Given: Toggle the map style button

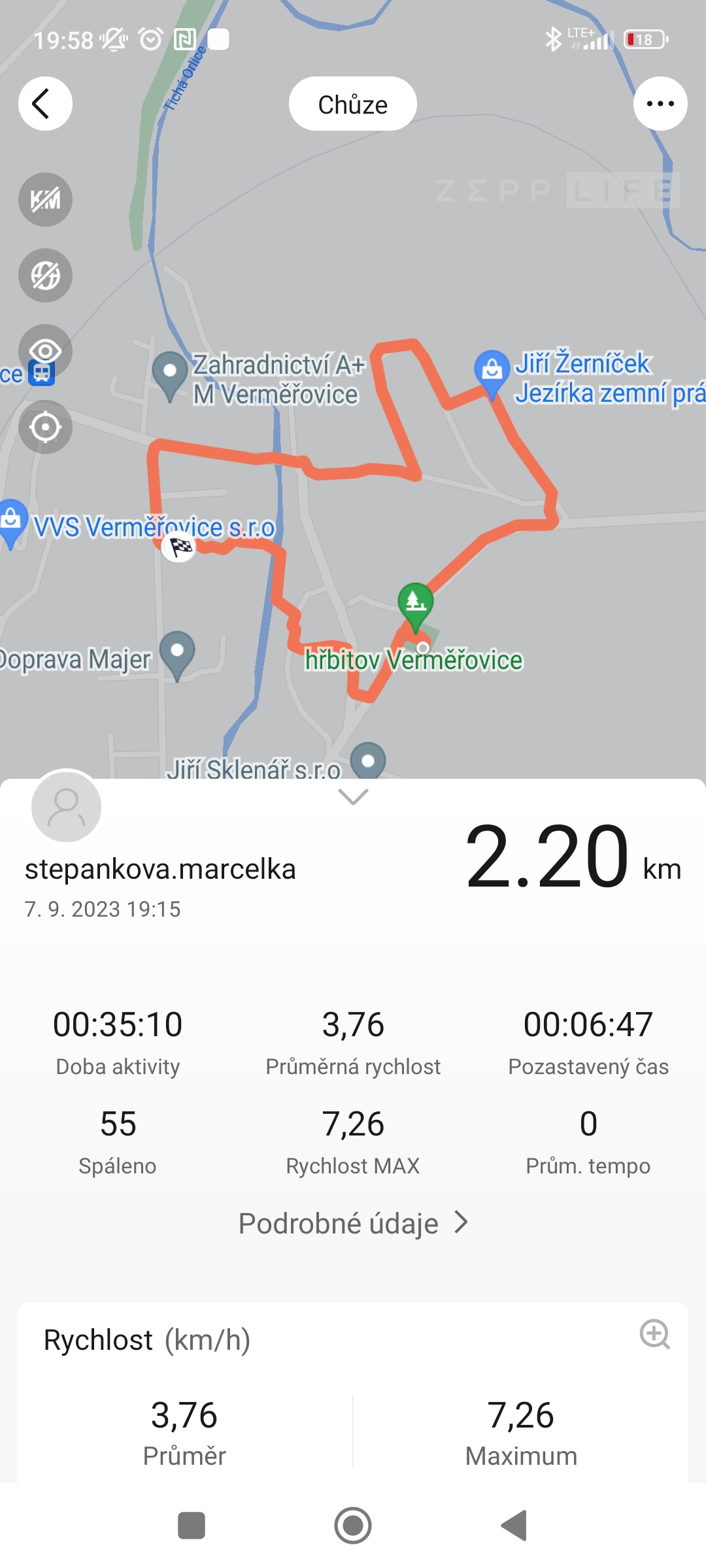Looking at the screenshot, I should pos(45,276).
